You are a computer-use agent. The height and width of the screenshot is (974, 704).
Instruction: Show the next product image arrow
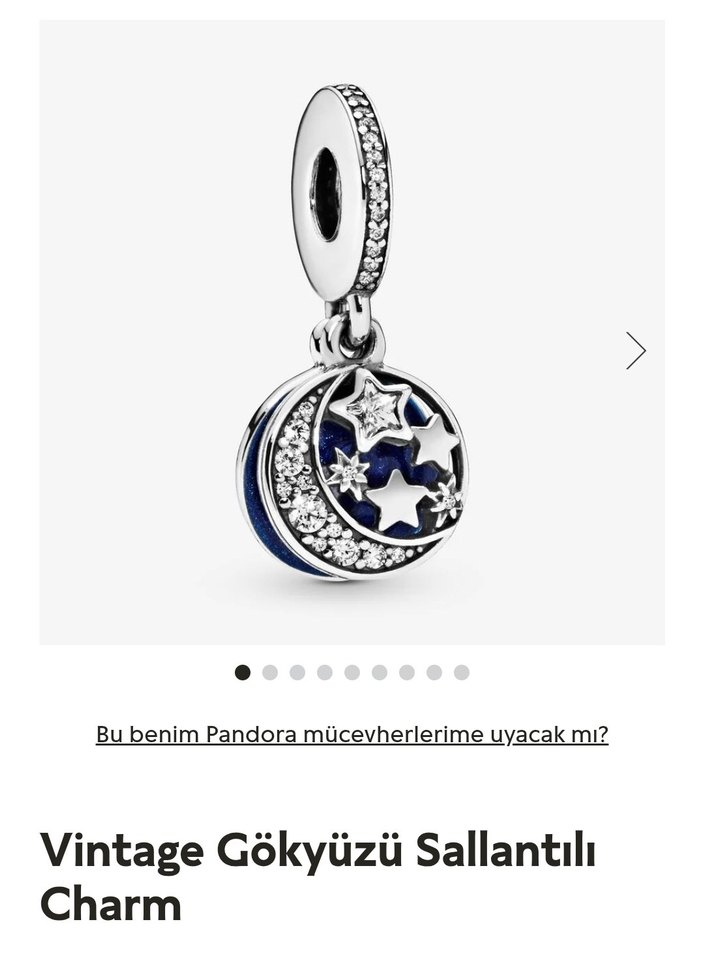click(x=636, y=350)
